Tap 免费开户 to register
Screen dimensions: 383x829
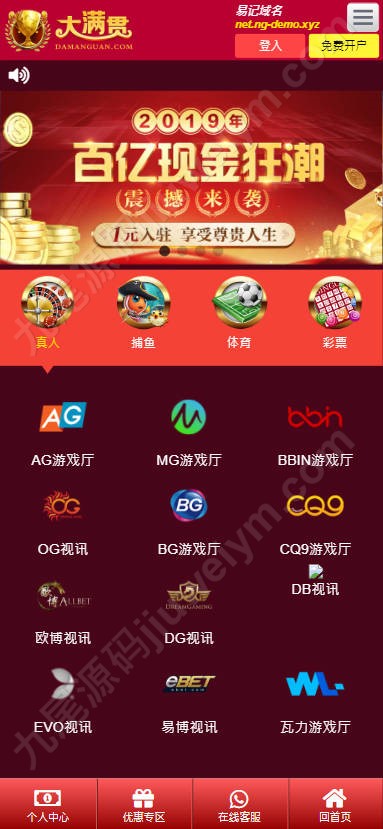[343, 46]
